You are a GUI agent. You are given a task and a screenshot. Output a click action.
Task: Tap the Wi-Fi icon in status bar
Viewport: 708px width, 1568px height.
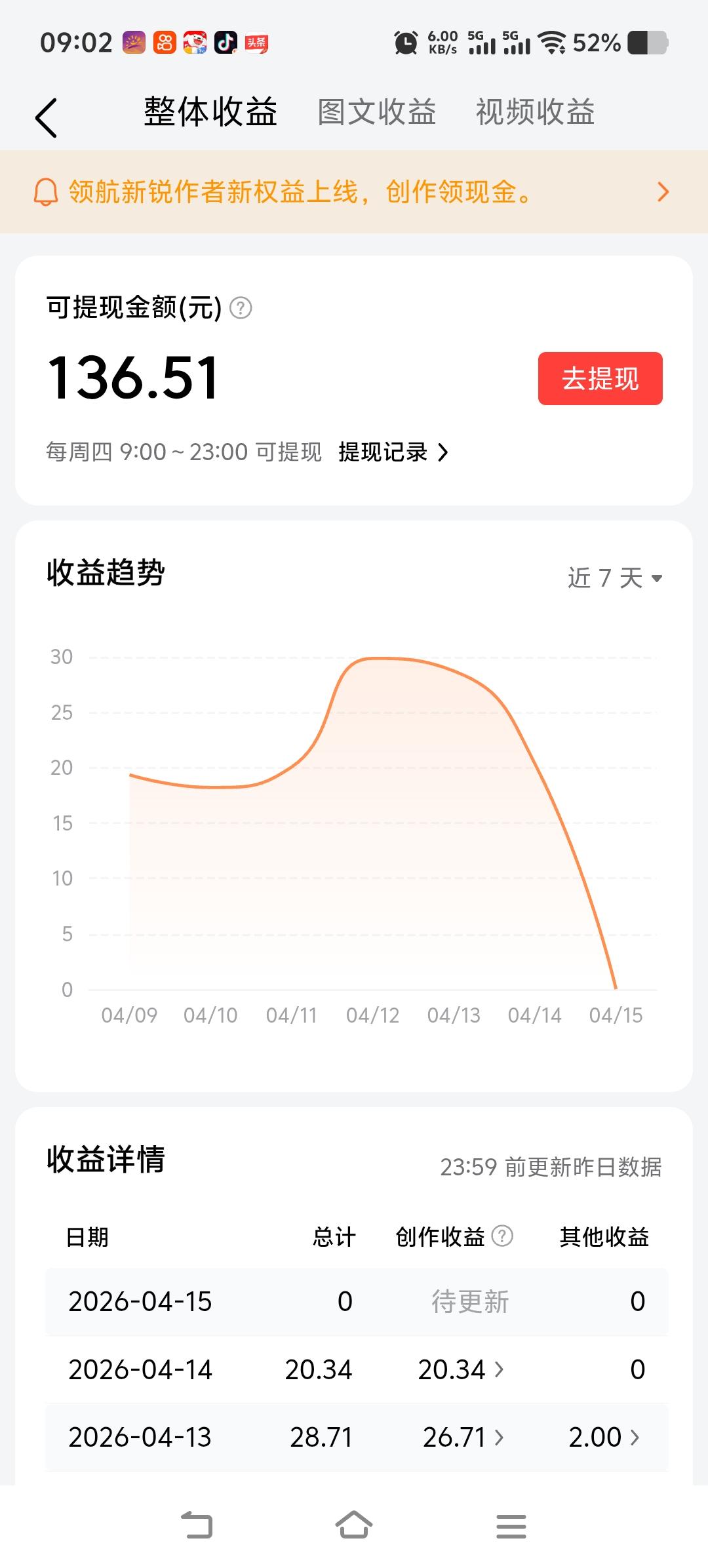553,43
